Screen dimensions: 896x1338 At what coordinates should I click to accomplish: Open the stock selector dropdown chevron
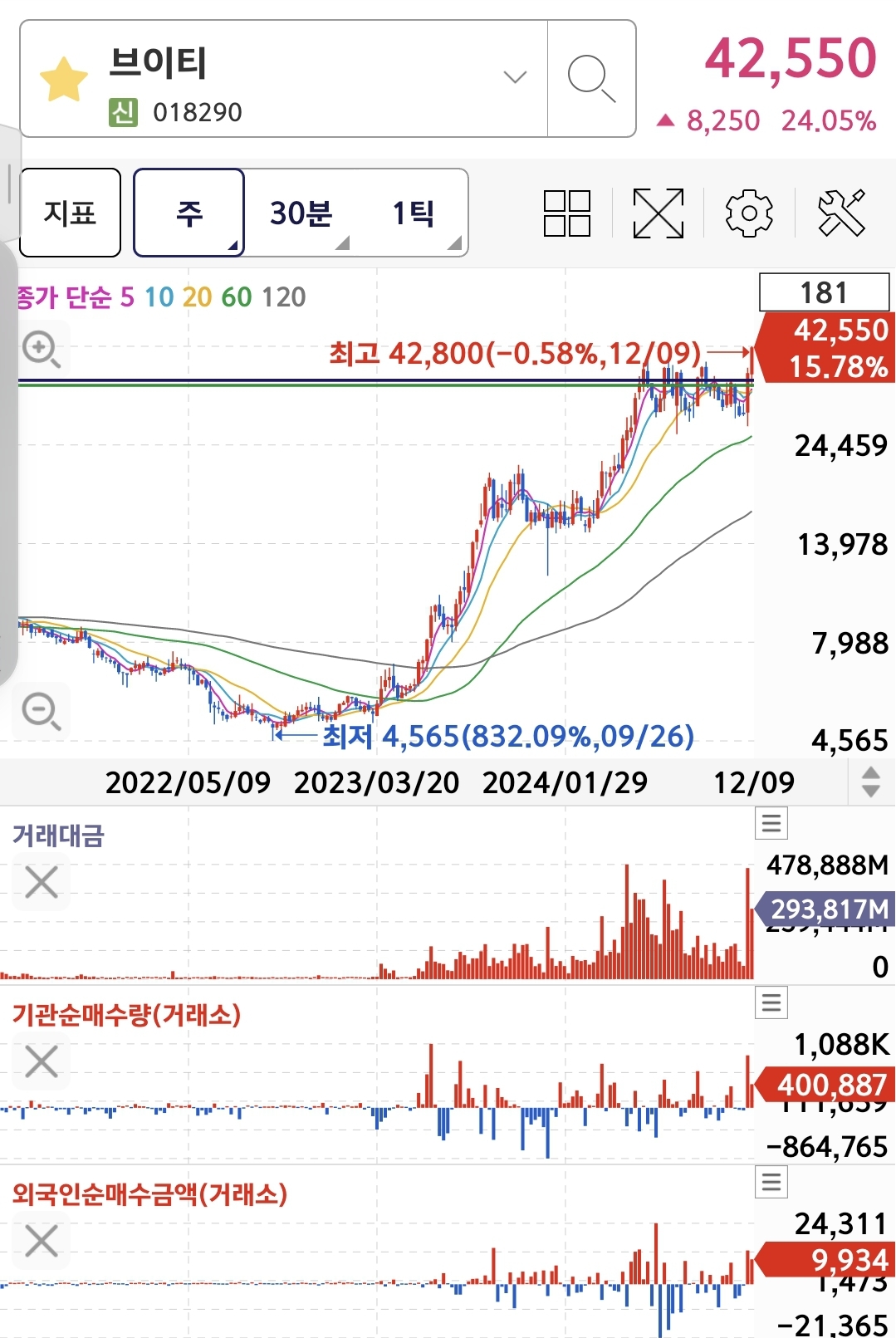(x=515, y=77)
